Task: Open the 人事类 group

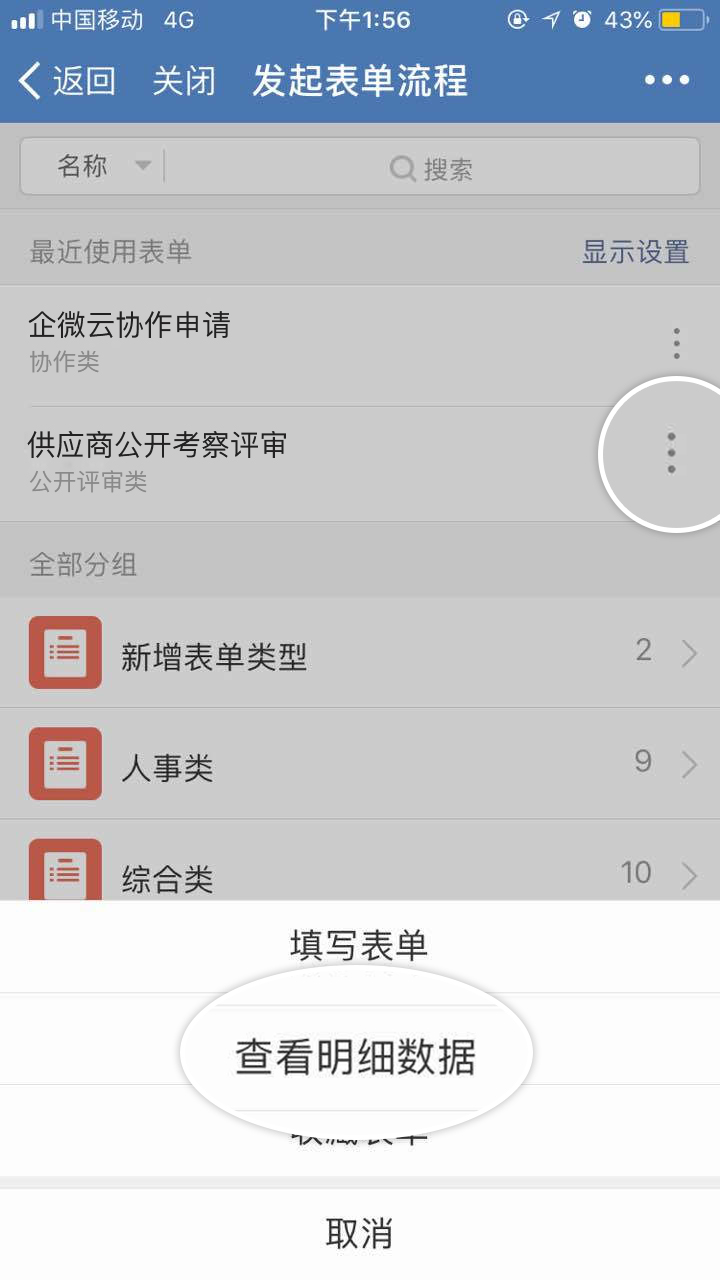Action: 360,764
